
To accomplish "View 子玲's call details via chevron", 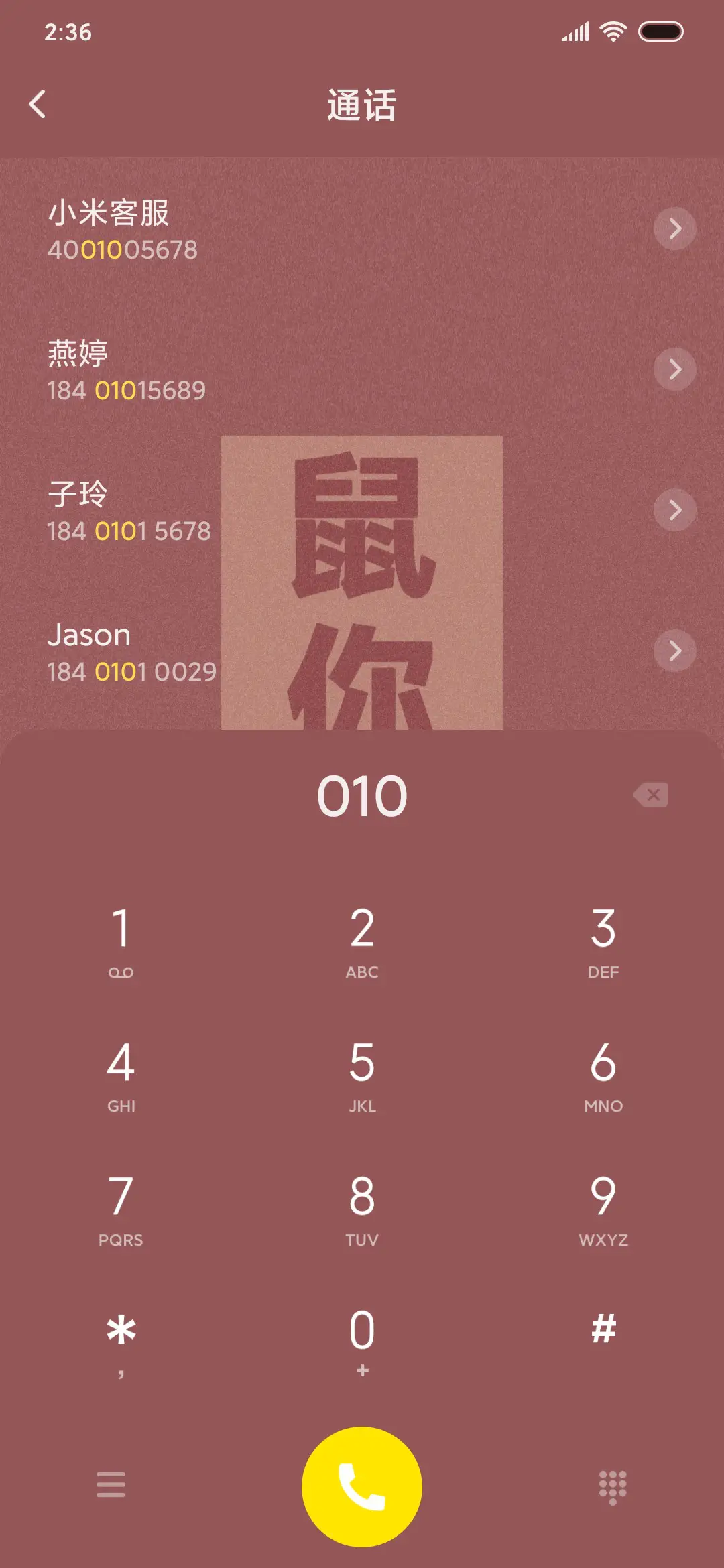I will click(x=675, y=510).
